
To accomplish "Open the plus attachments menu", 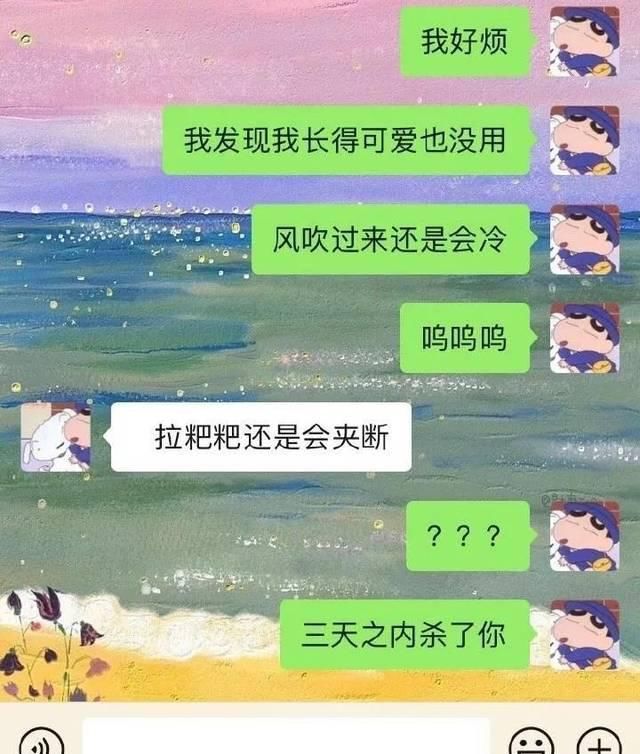I will (x=598, y=742).
